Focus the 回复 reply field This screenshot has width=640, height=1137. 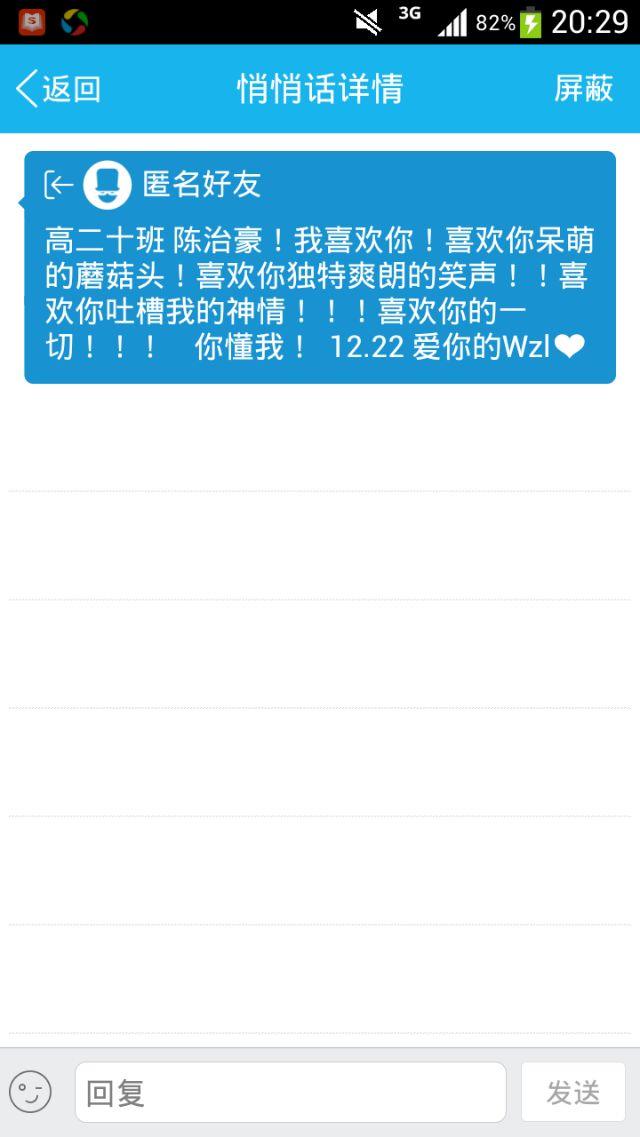click(x=290, y=1092)
